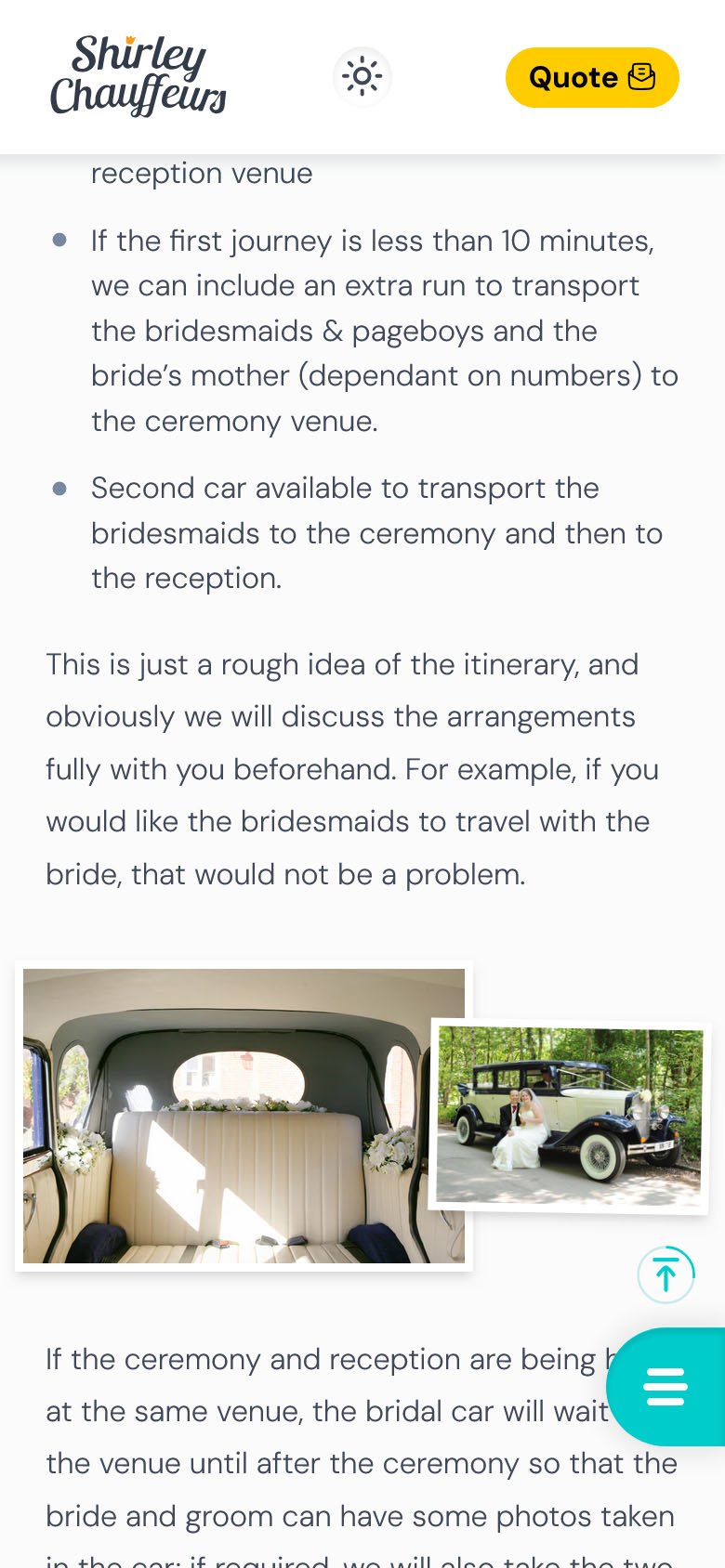Jump back to top with arrow icon
This screenshot has height=1568, width=725.
[666, 1274]
